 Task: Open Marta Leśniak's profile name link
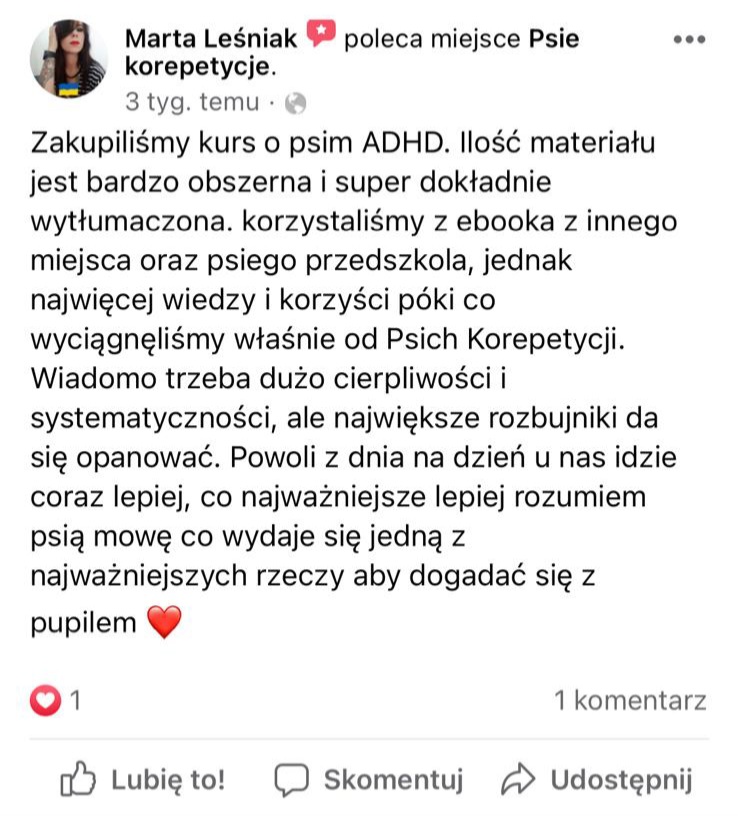click(x=211, y=38)
